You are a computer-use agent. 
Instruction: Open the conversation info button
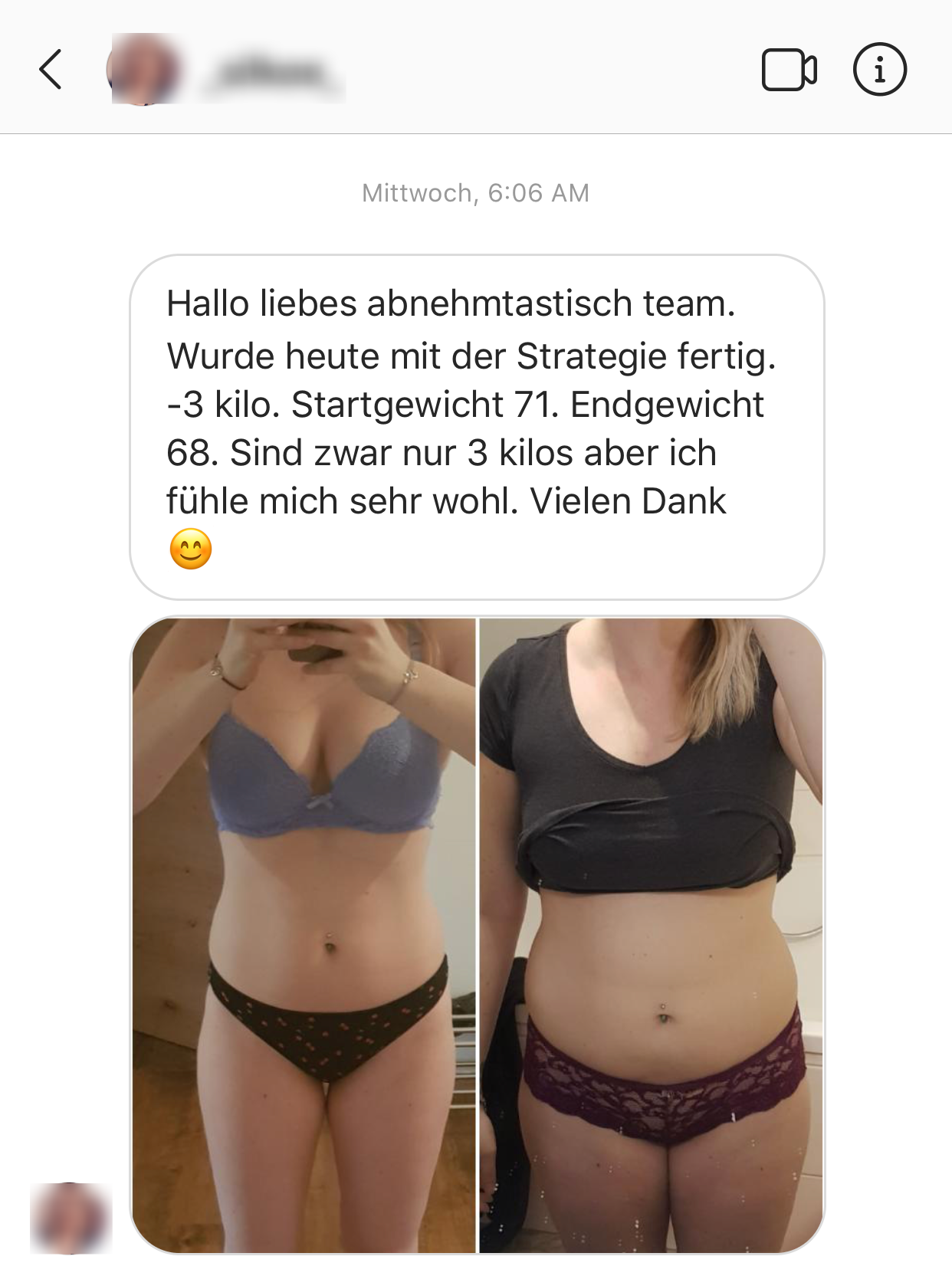tap(879, 70)
